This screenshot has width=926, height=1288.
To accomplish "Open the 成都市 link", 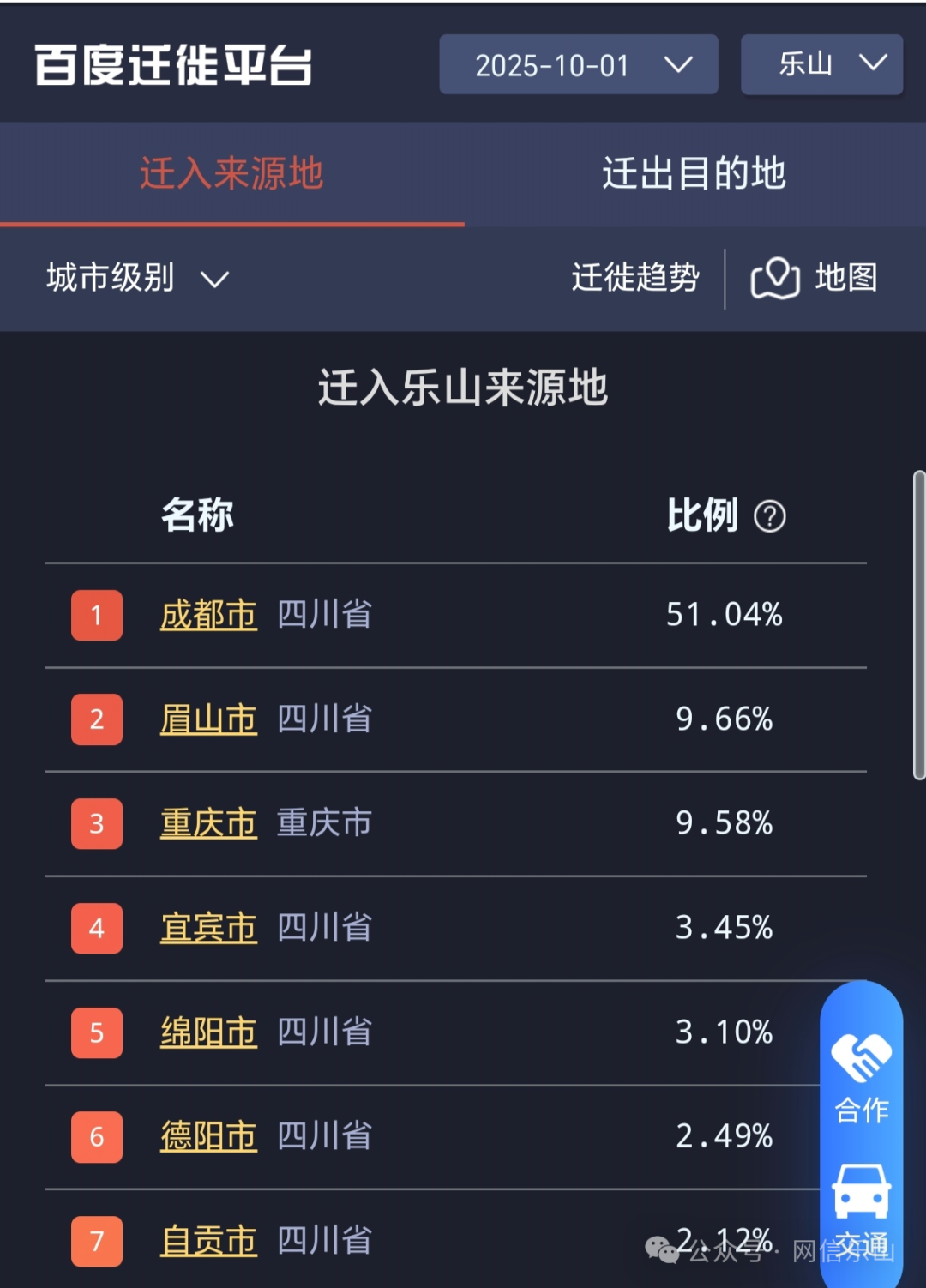I will (x=208, y=615).
